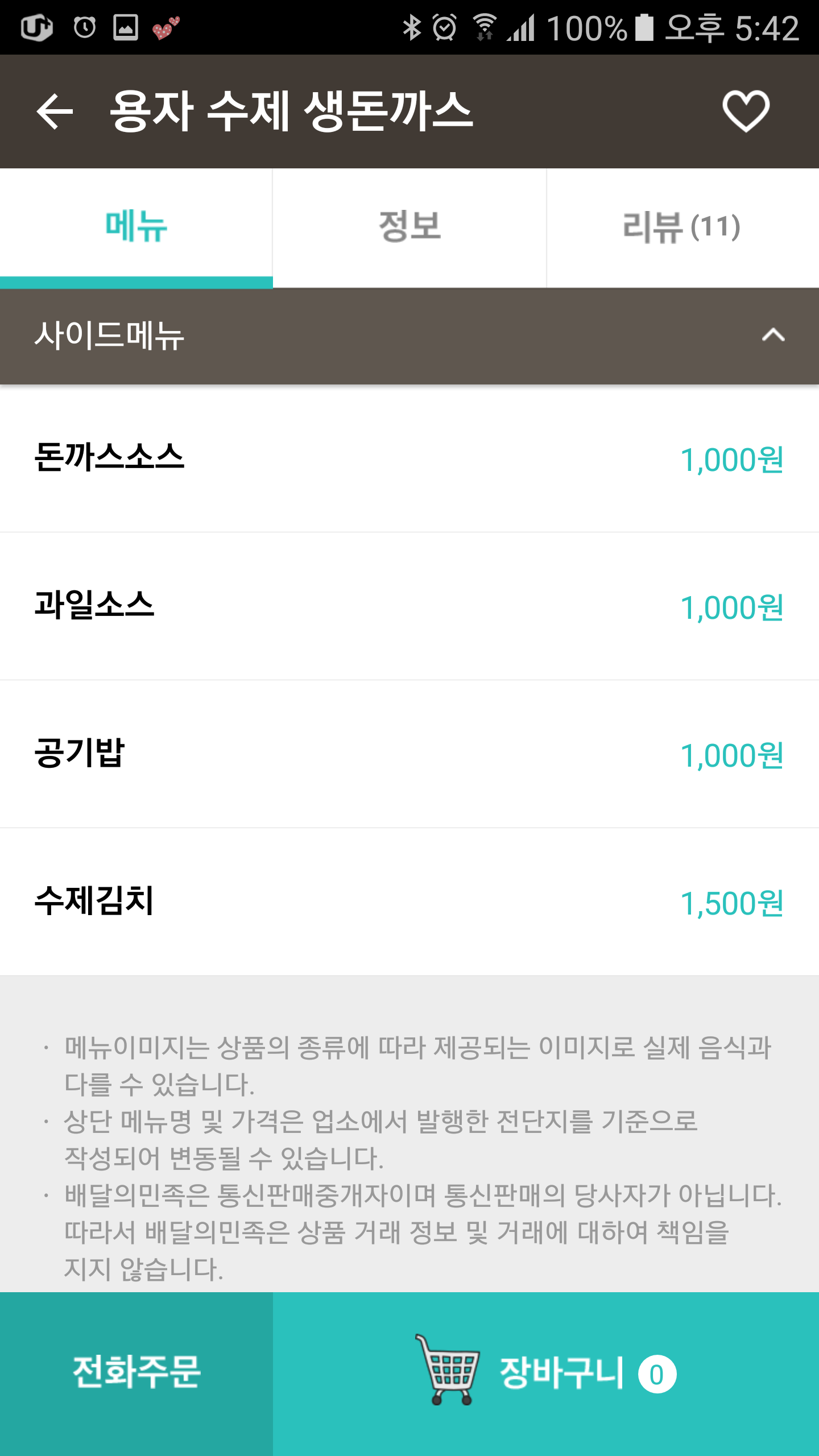Add 공기밥 from the menu list

[x=409, y=754]
